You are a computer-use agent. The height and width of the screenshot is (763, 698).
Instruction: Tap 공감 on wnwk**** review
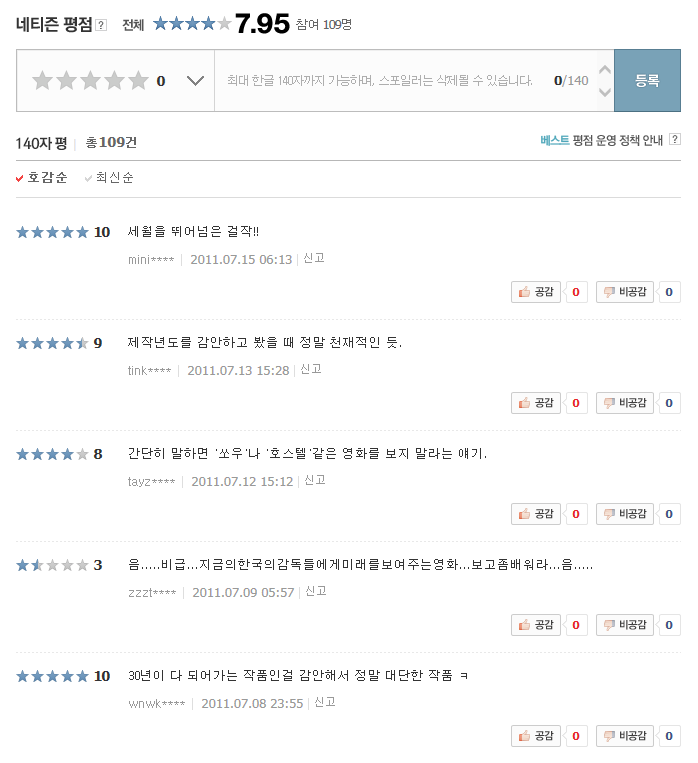click(536, 736)
